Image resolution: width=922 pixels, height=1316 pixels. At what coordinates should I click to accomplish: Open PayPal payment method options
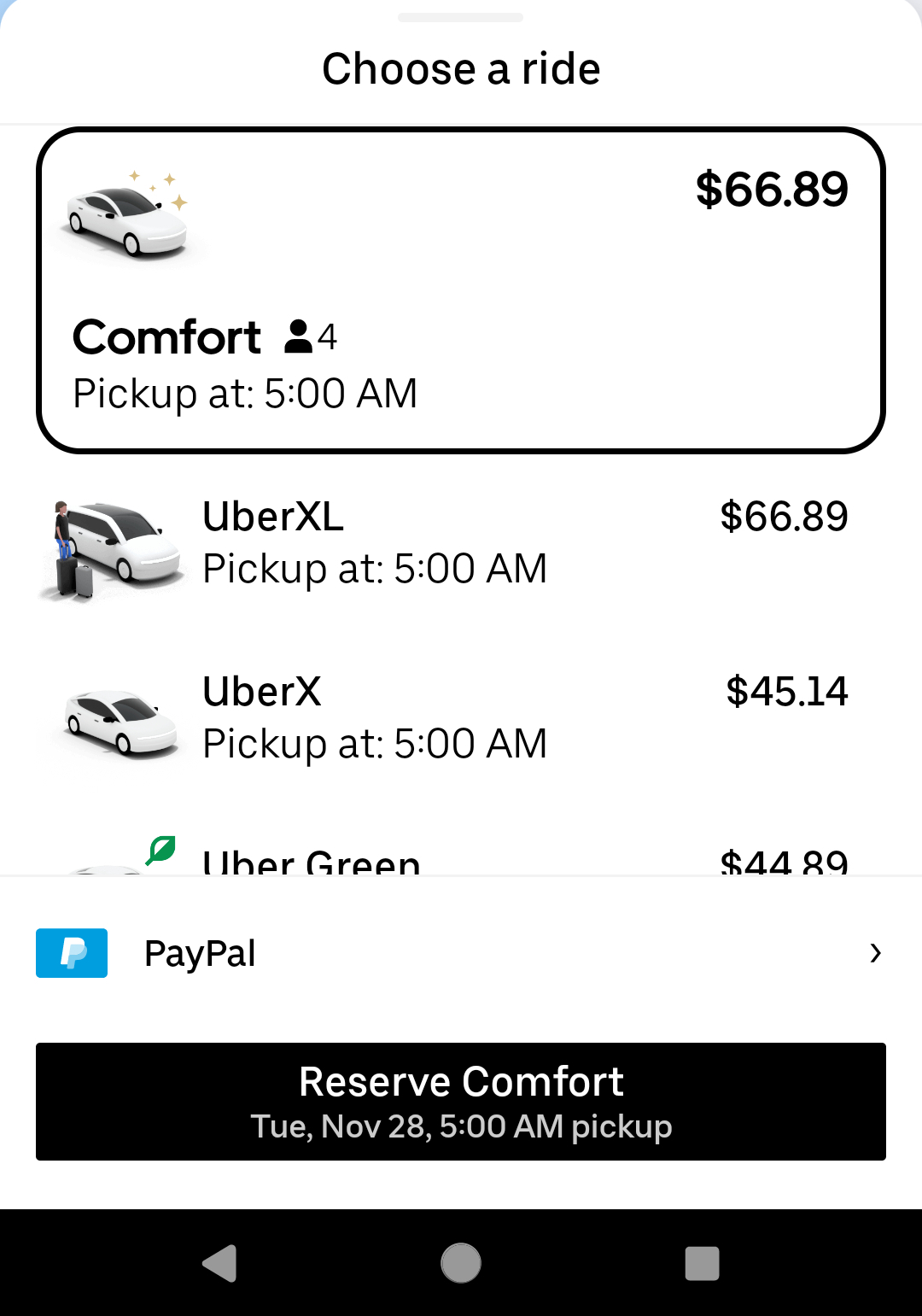[x=461, y=953]
